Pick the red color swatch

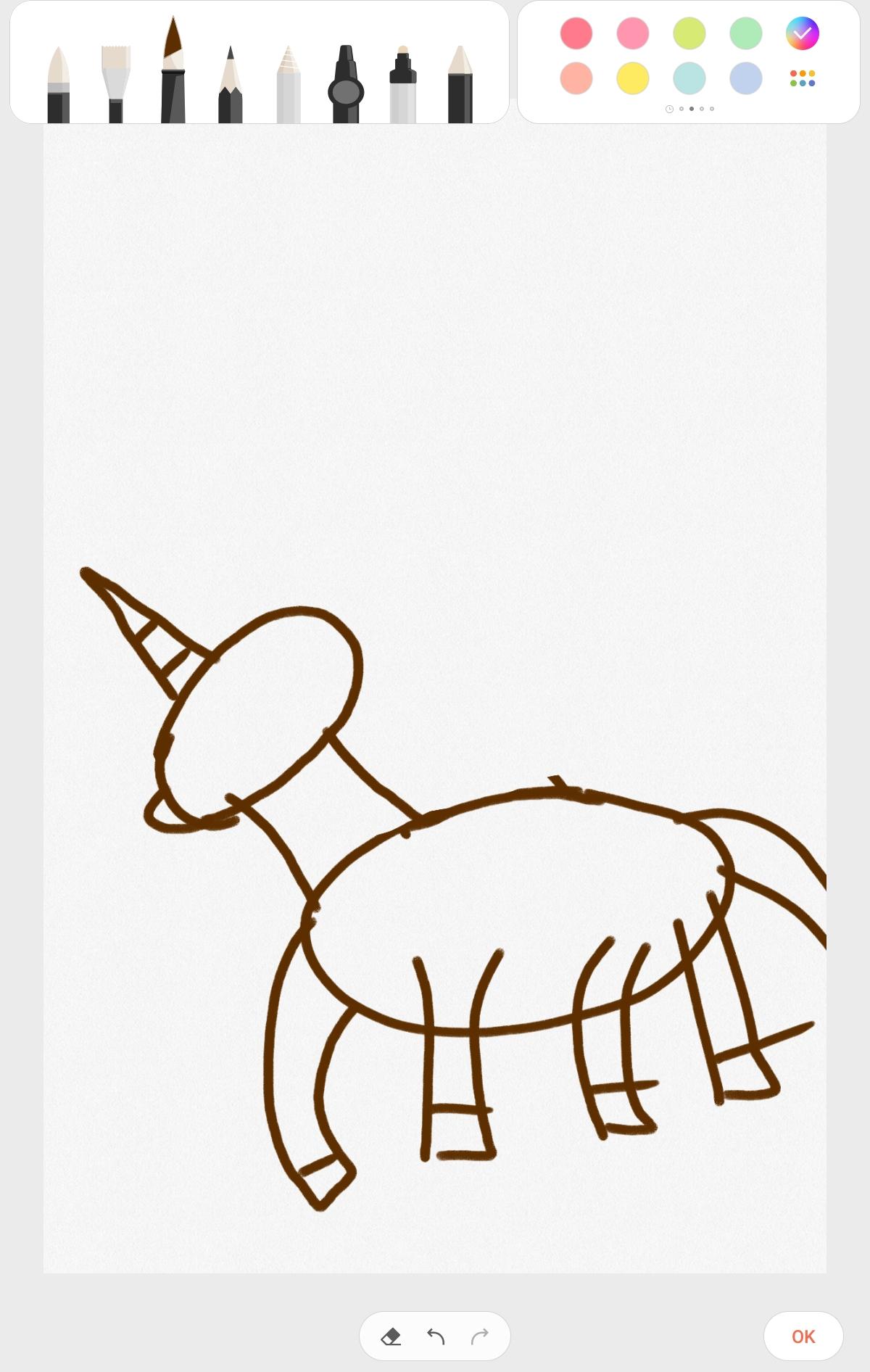576,33
